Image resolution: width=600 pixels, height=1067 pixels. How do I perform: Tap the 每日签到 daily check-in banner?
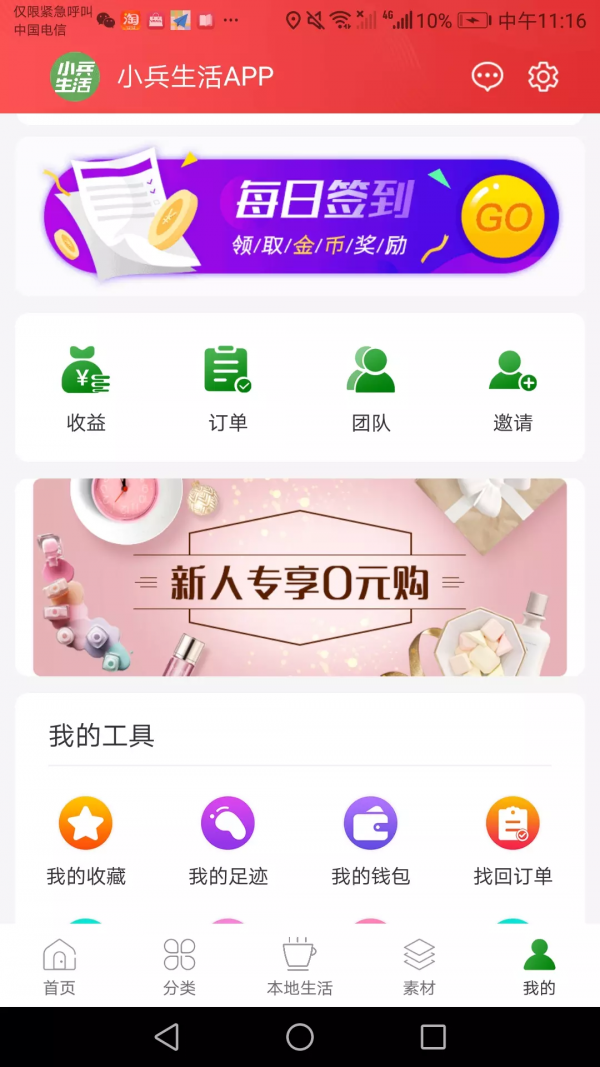click(300, 216)
